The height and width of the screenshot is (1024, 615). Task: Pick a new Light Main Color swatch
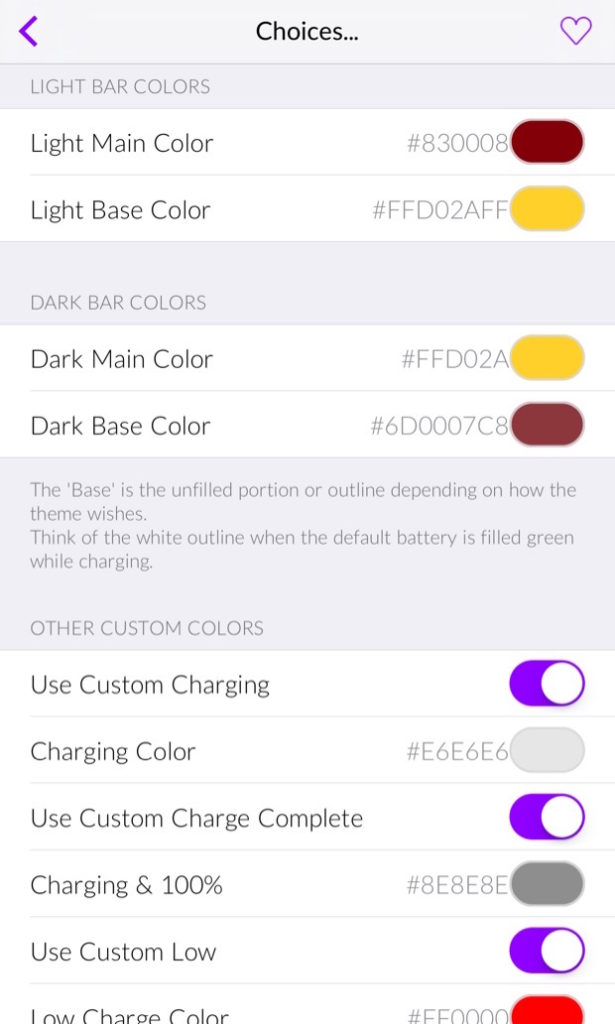coord(547,142)
